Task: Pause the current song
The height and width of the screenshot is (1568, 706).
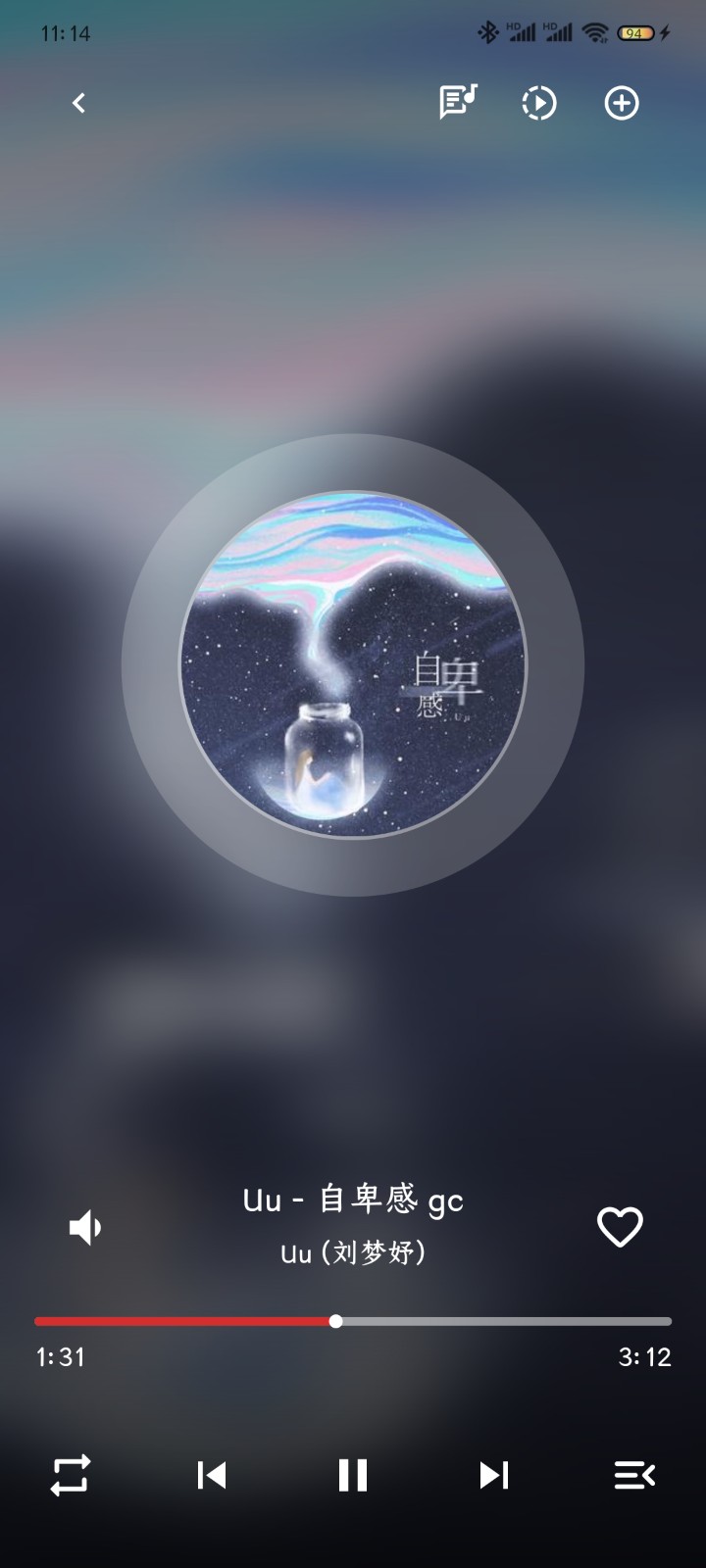Action: point(353,1475)
